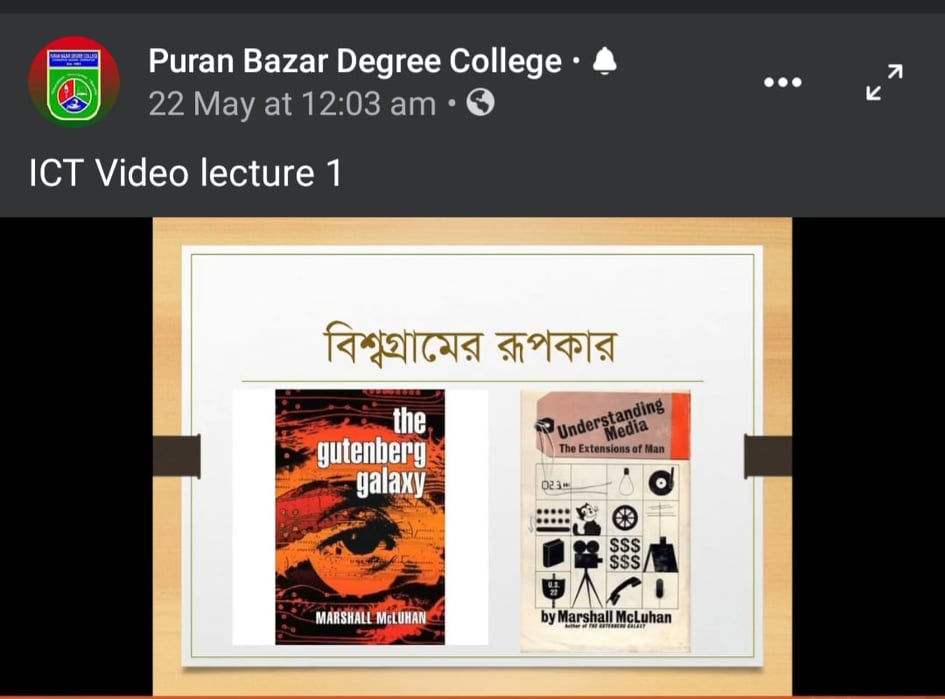Image resolution: width=945 pixels, height=699 pixels.
Task: Open Puran Bazar Degree College profile picture
Action: coord(74,82)
